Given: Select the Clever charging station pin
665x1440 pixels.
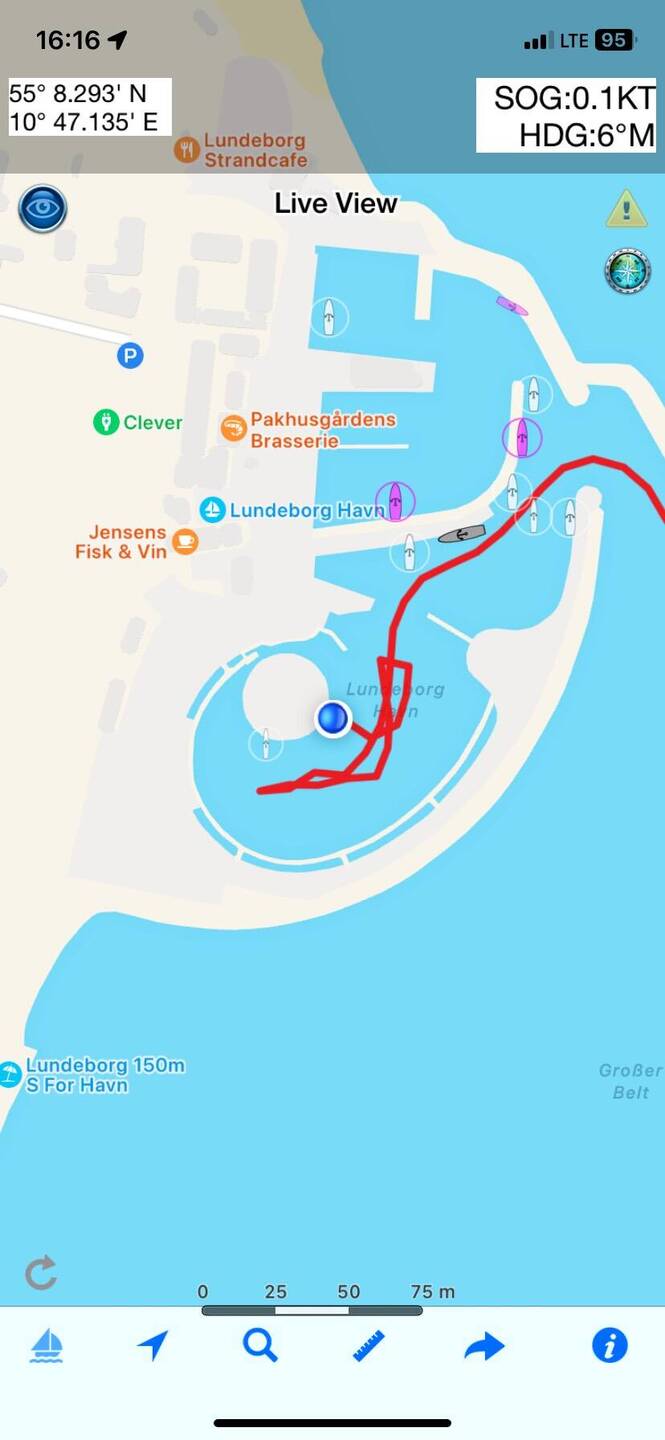Looking at the screenshot, I should pos(106,422).
